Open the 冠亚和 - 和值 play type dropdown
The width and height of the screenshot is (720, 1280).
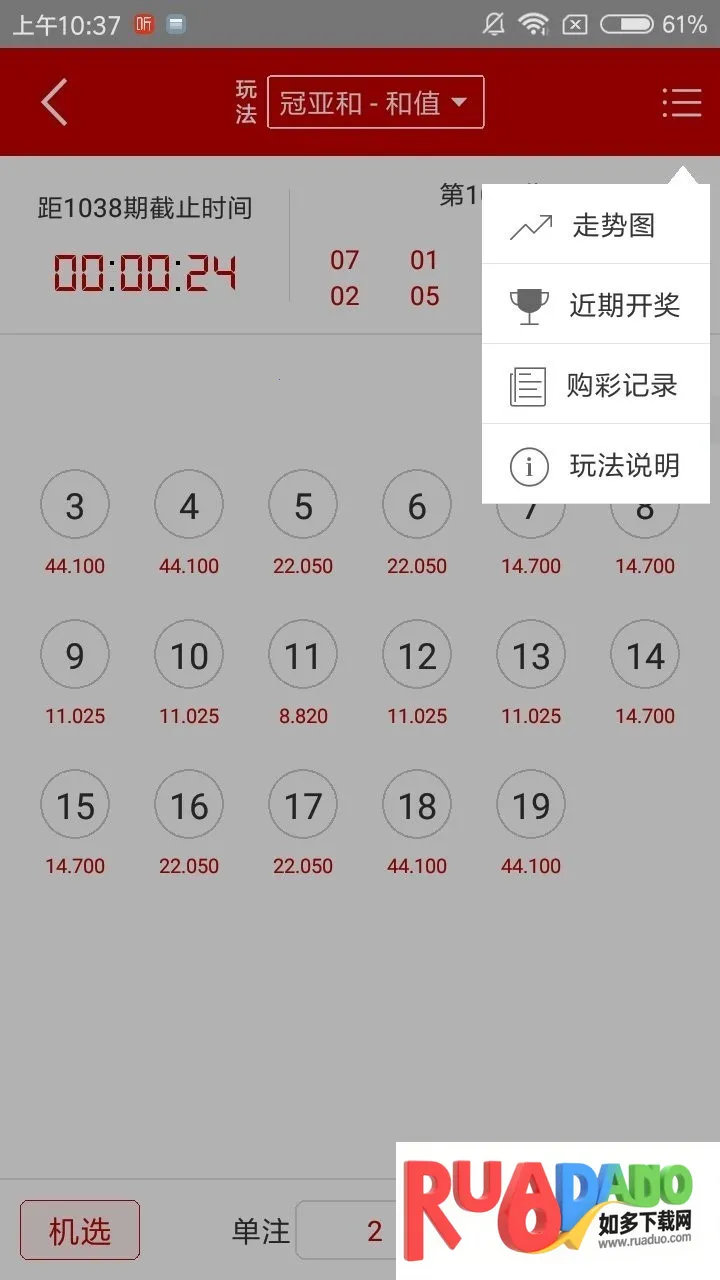tap(375, 102)
